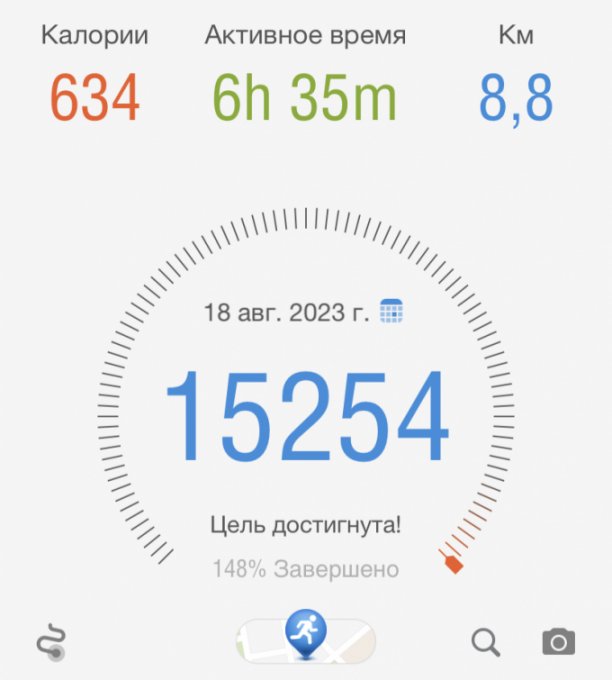612x680 pixels.
Task: Open the route path icon
Action: click(51, 643)
